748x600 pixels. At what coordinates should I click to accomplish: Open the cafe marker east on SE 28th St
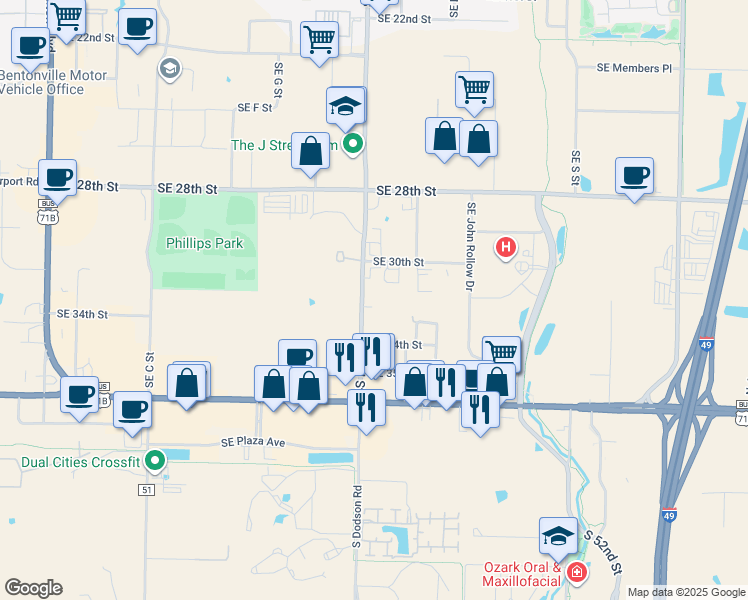click(634, 176)
